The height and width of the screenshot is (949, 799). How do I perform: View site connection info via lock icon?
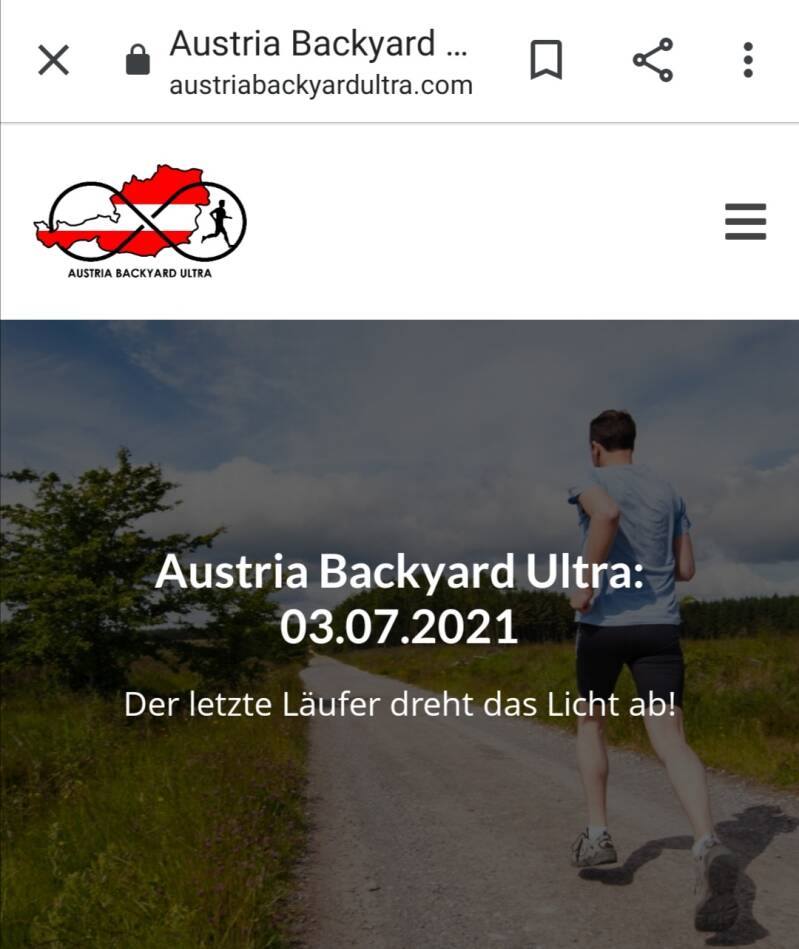click(137, 62)
